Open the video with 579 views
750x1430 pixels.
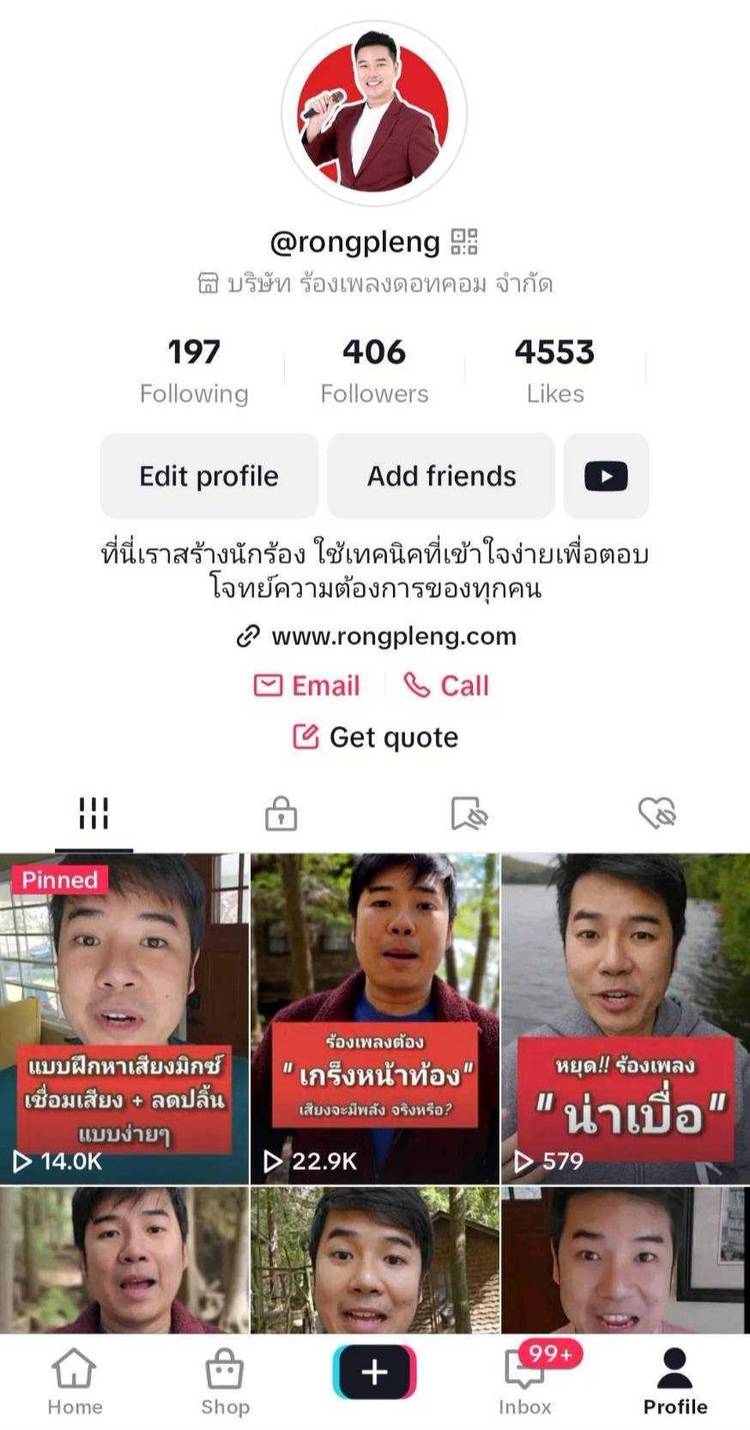coord(626,1018)
